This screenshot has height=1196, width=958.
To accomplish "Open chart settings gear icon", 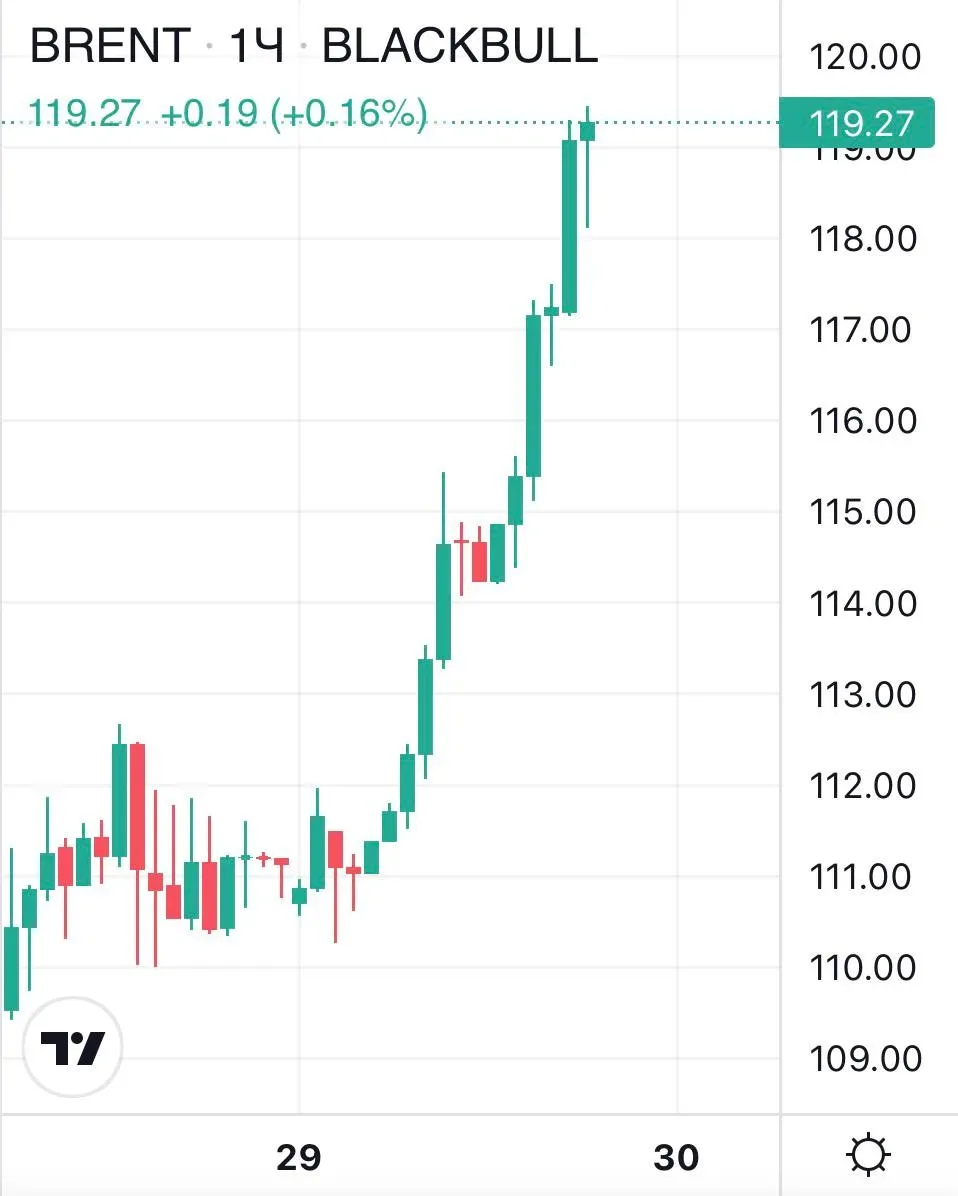I will point(869,1155).
